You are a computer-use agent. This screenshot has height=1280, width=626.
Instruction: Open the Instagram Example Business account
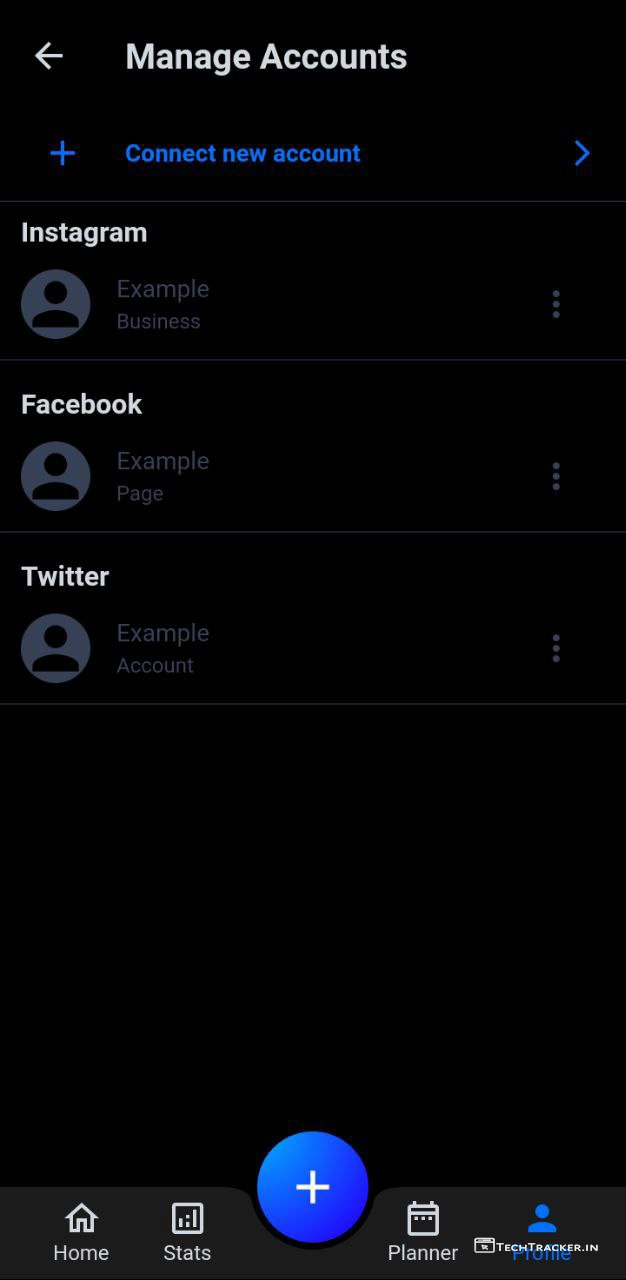[163, 304]
